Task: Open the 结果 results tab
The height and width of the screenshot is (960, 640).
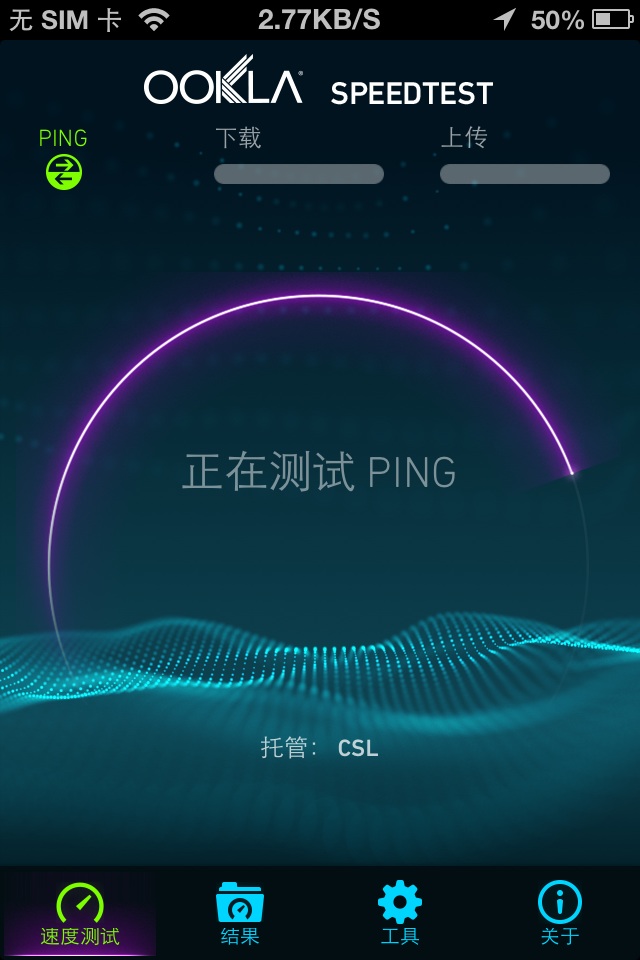Action: pyautogui.click(x=240, y=914)
